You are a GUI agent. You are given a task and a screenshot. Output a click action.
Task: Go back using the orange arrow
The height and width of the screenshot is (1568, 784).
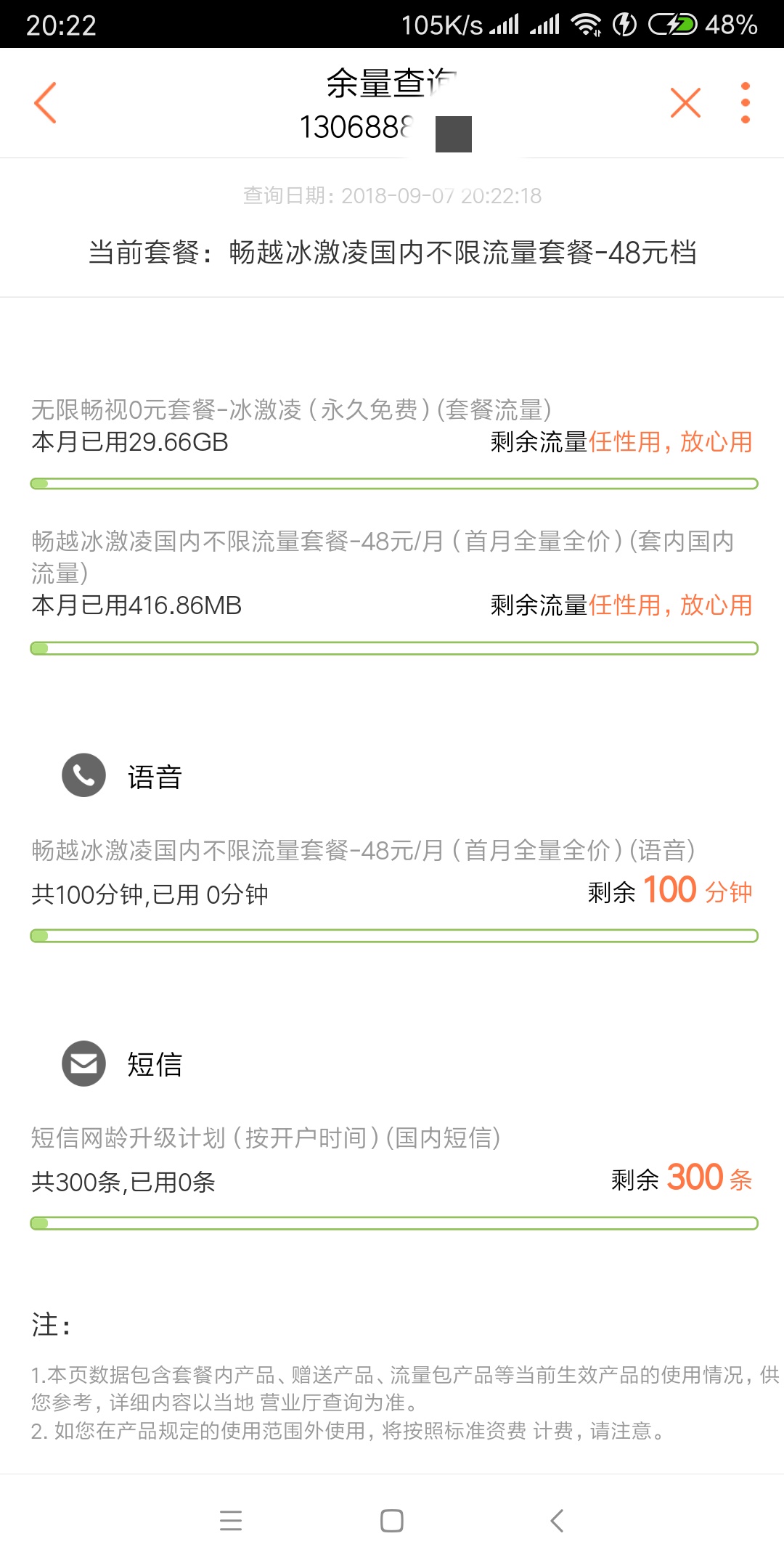[x=45, y=102]
